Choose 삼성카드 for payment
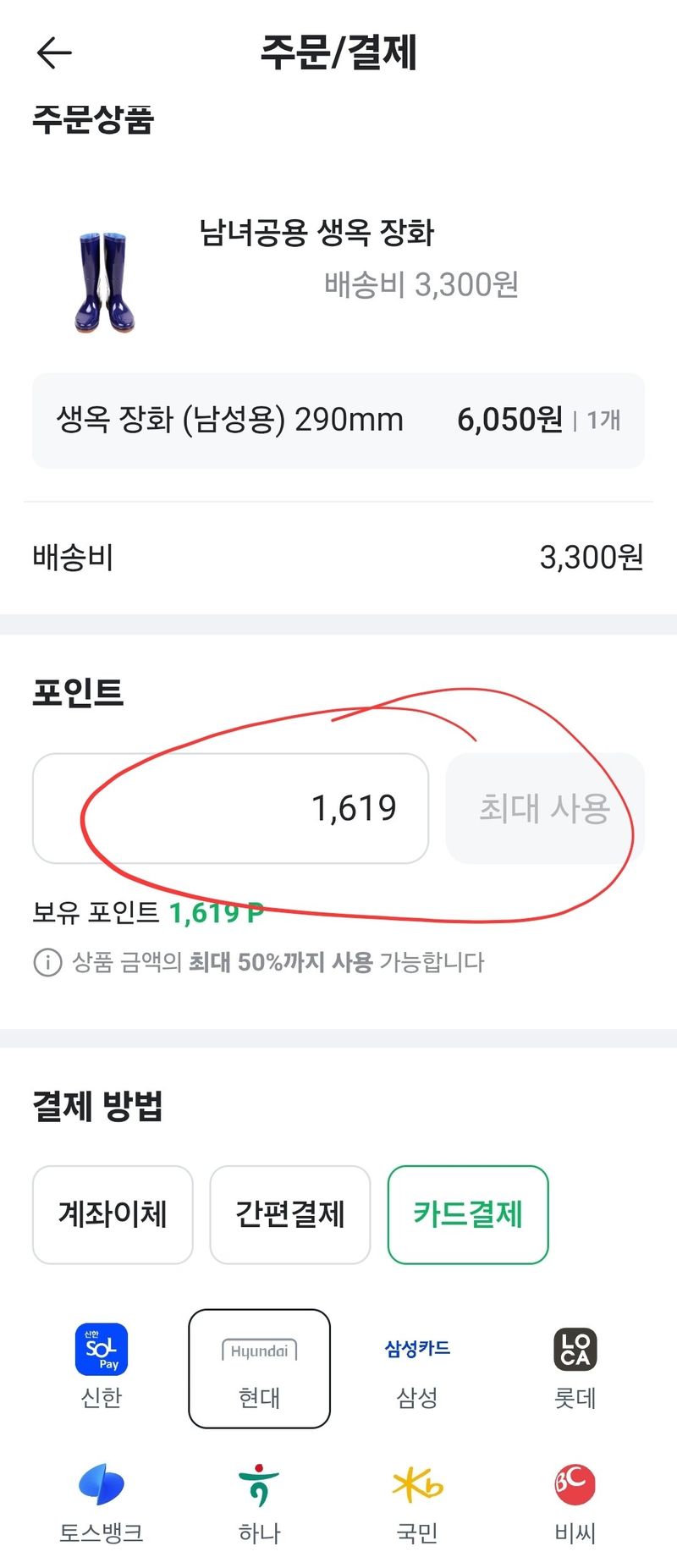This screenshot has width=677, height=1568. 417,1367
